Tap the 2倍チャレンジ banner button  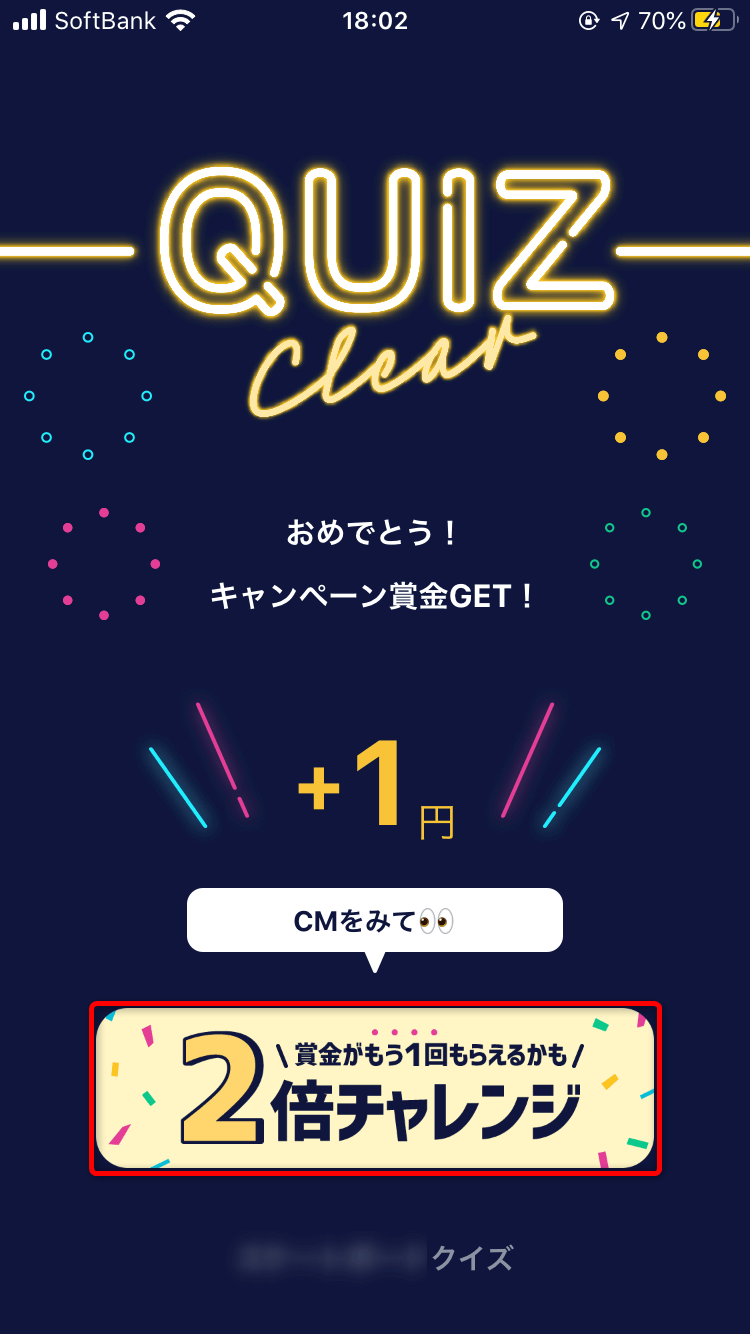(x=375, y=1089)
